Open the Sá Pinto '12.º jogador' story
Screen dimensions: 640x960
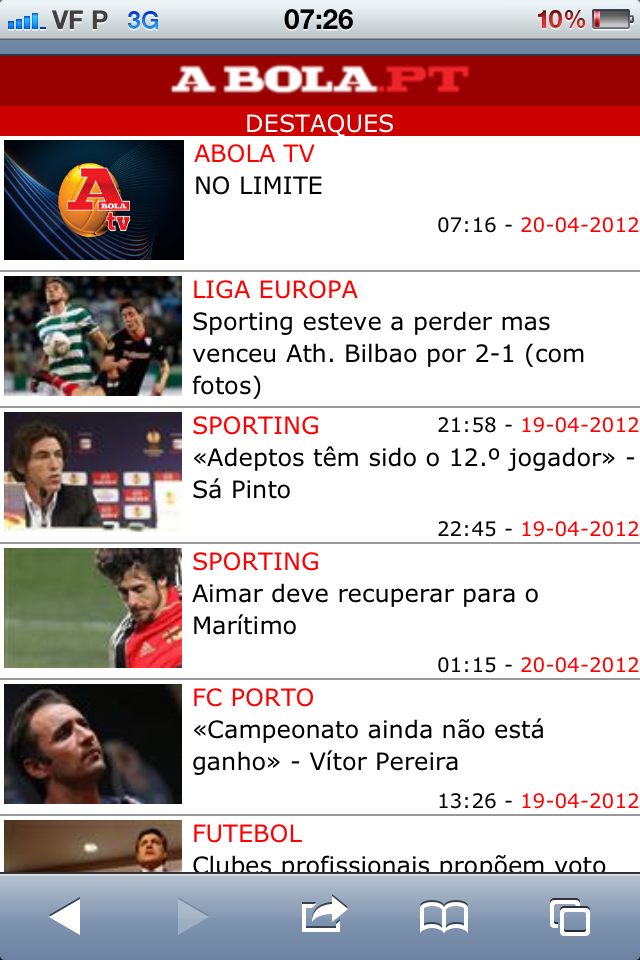tap(400, 474)
